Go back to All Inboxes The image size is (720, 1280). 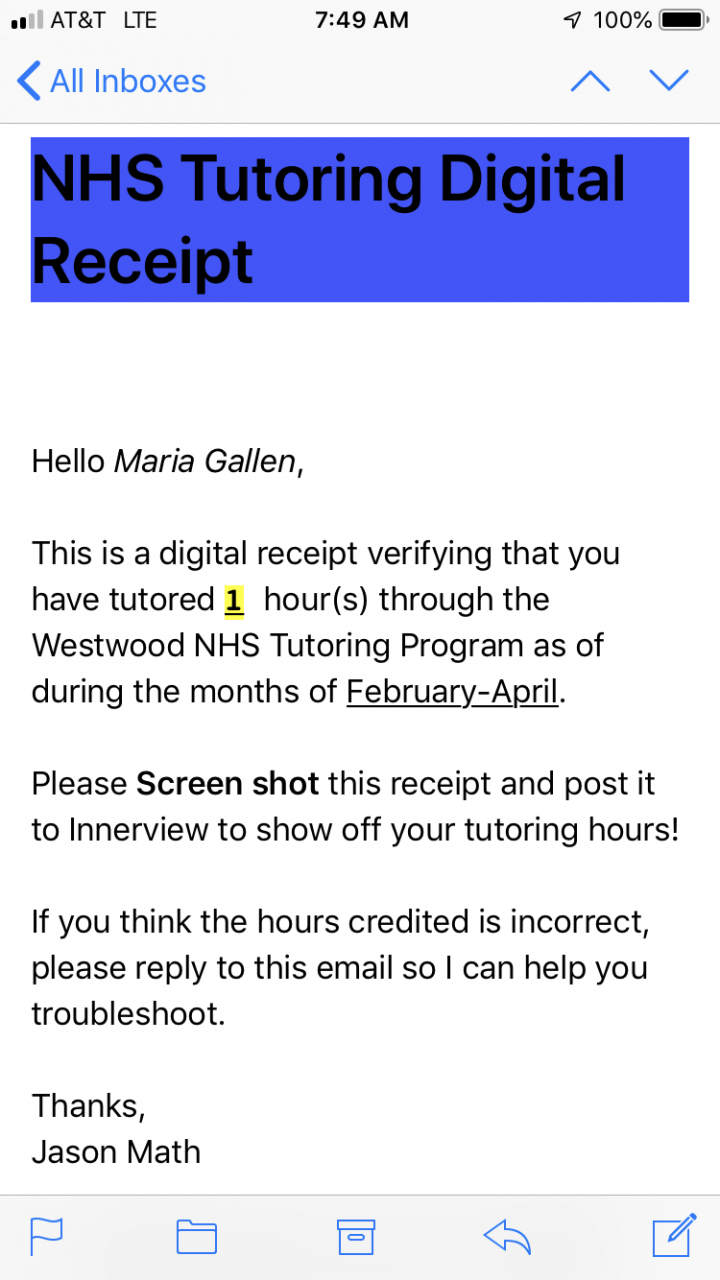[111, 81]
